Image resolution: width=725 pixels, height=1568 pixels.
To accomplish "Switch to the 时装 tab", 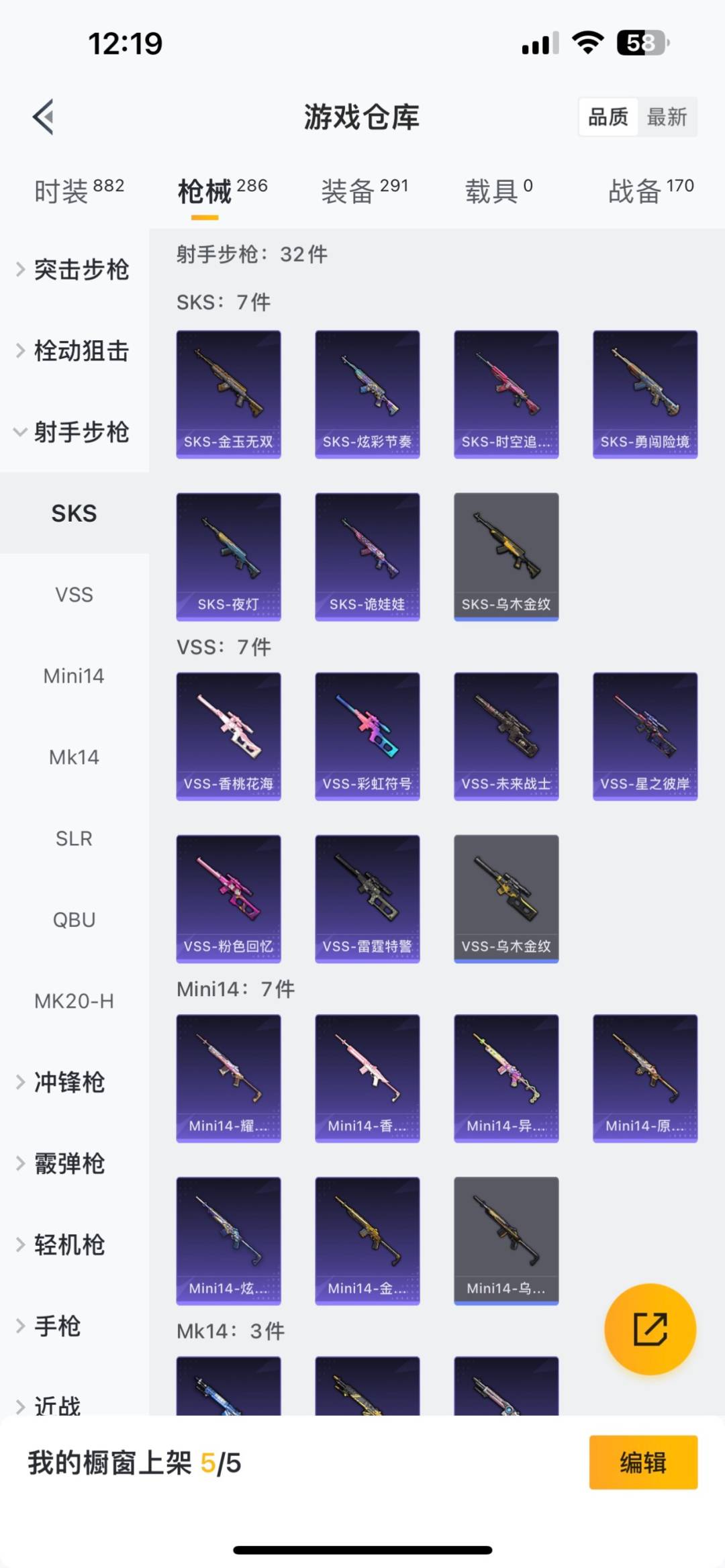I will tap(79, 191).
